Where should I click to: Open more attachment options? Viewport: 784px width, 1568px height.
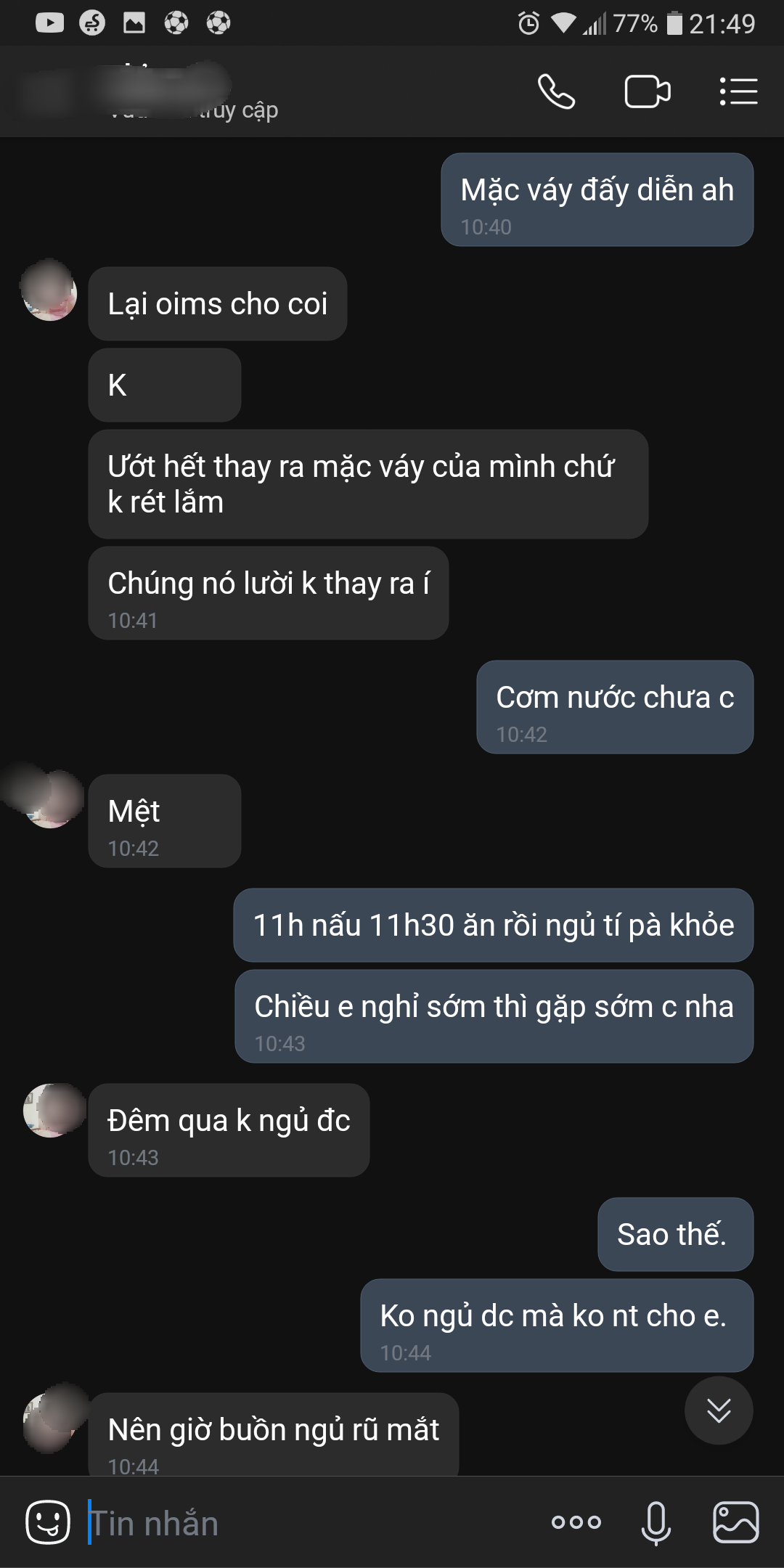pos(576,1522)
